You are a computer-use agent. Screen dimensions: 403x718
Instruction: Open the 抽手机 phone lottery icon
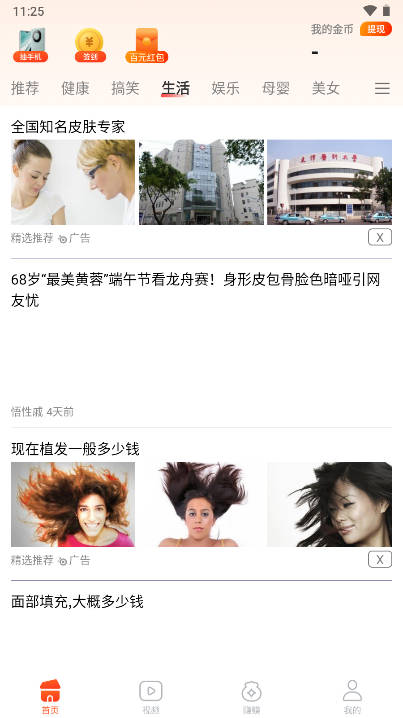[x=31, y=45]
